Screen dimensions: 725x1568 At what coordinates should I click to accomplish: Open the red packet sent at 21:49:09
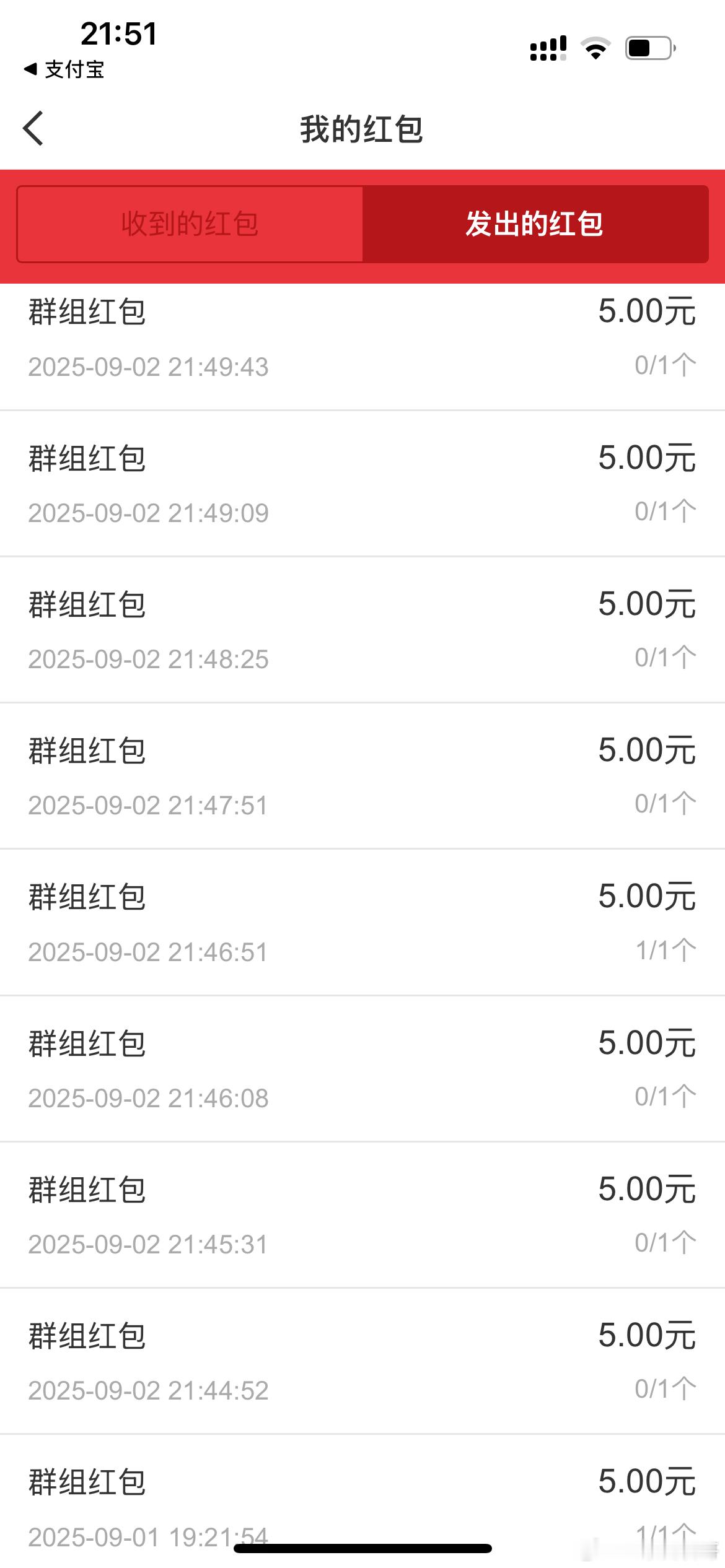coord(362,484)
